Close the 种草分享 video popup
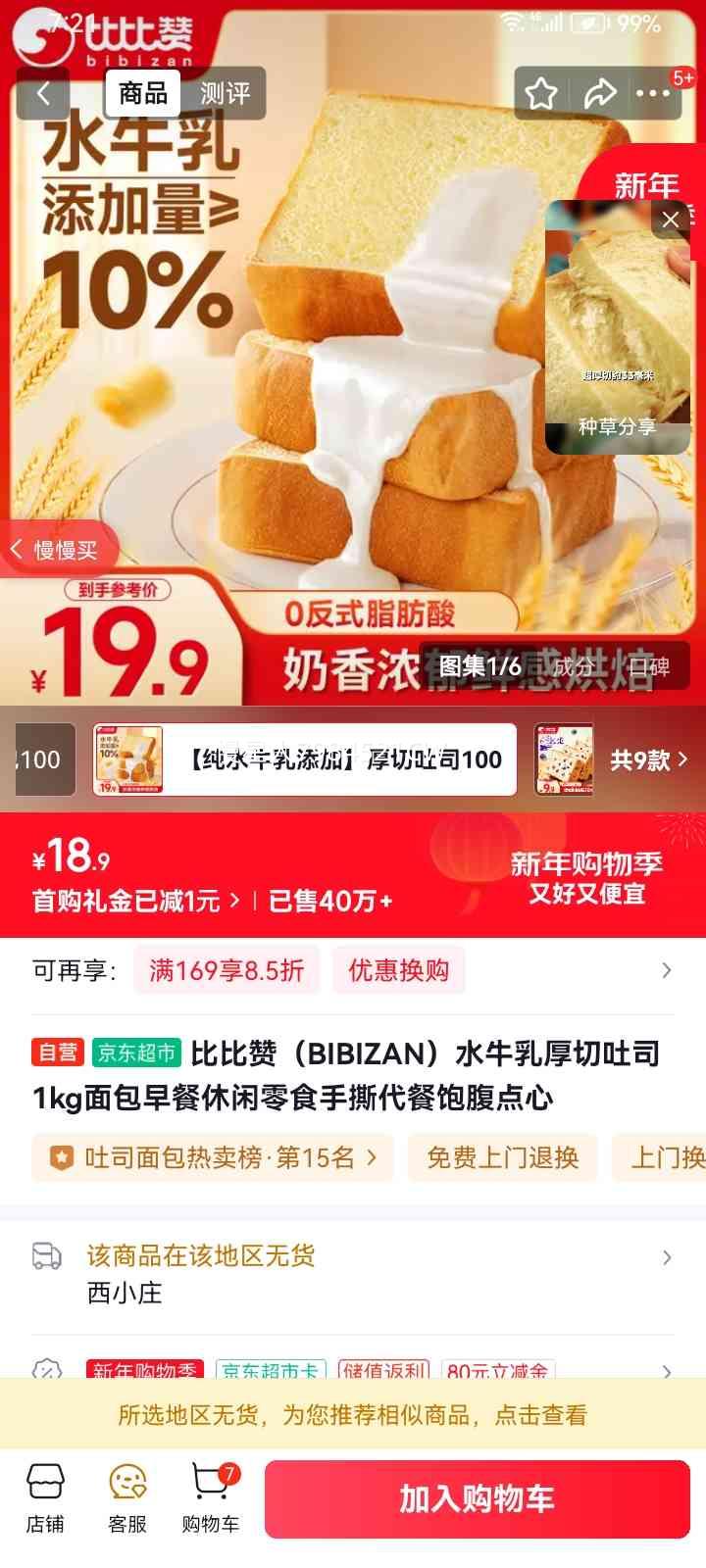This screenshot has width=706, height=1568. (671, 220)
